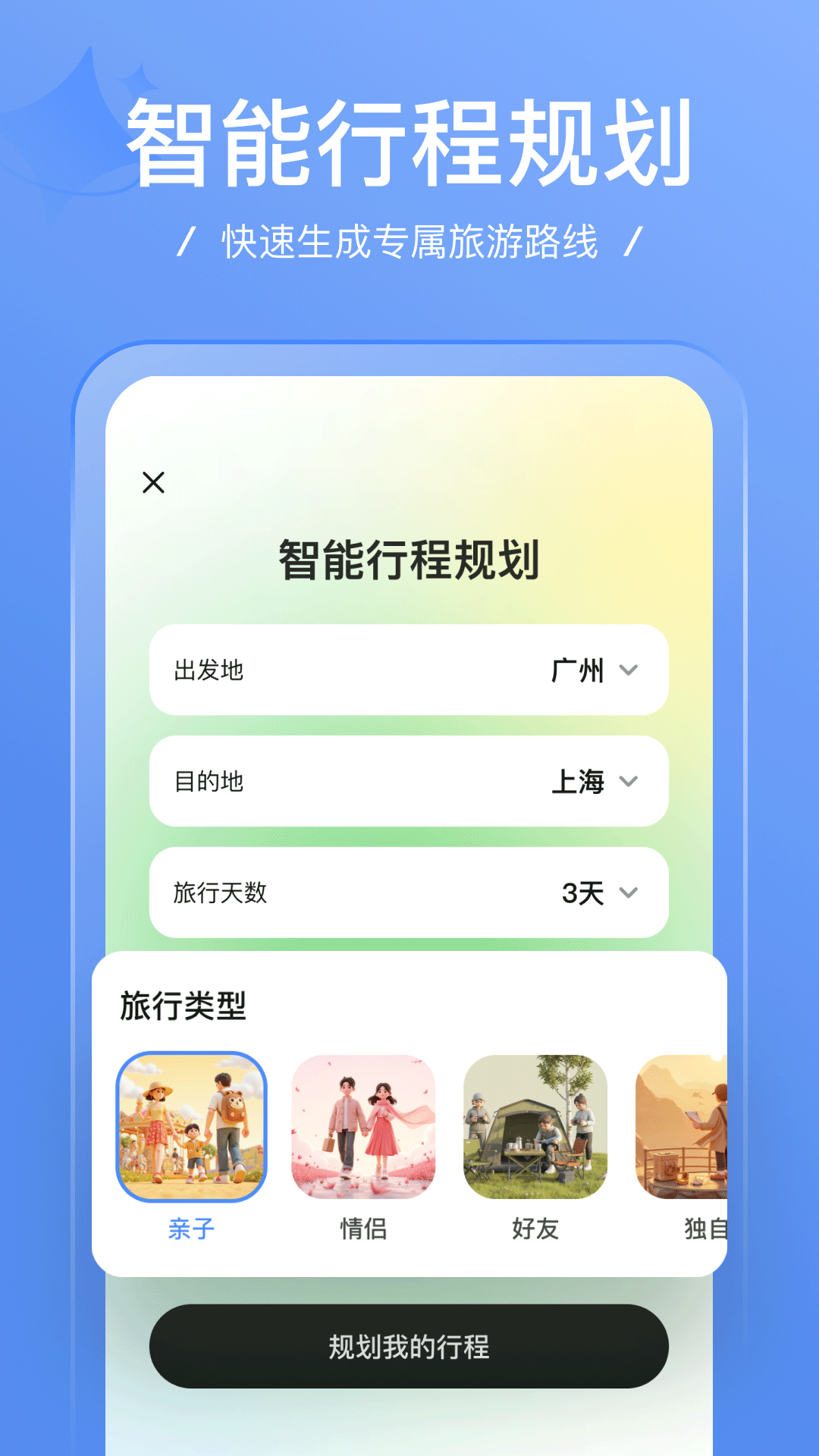Click the 快速生成专属旅游路线 tagline
The width and height of the screenshot is (819, 1456).
click(x=409, y=240)
